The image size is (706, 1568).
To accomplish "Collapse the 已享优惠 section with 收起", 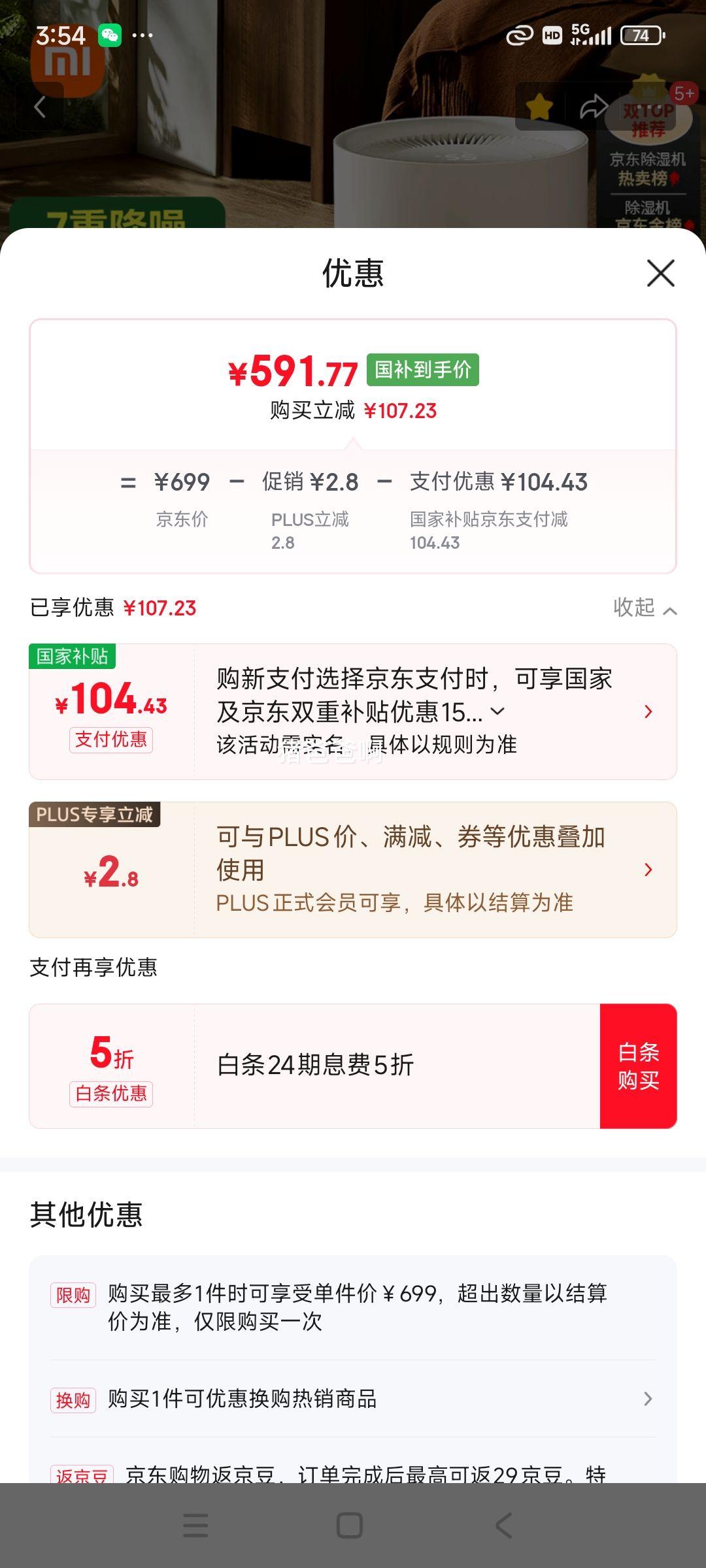I will pyautogui.click(x=645, y=608).
